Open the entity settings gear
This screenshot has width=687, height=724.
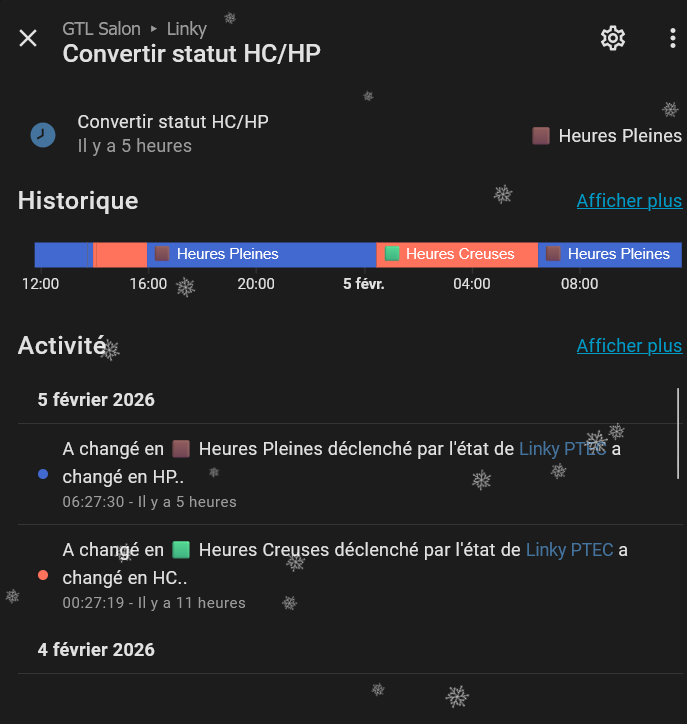coord(612,39)
